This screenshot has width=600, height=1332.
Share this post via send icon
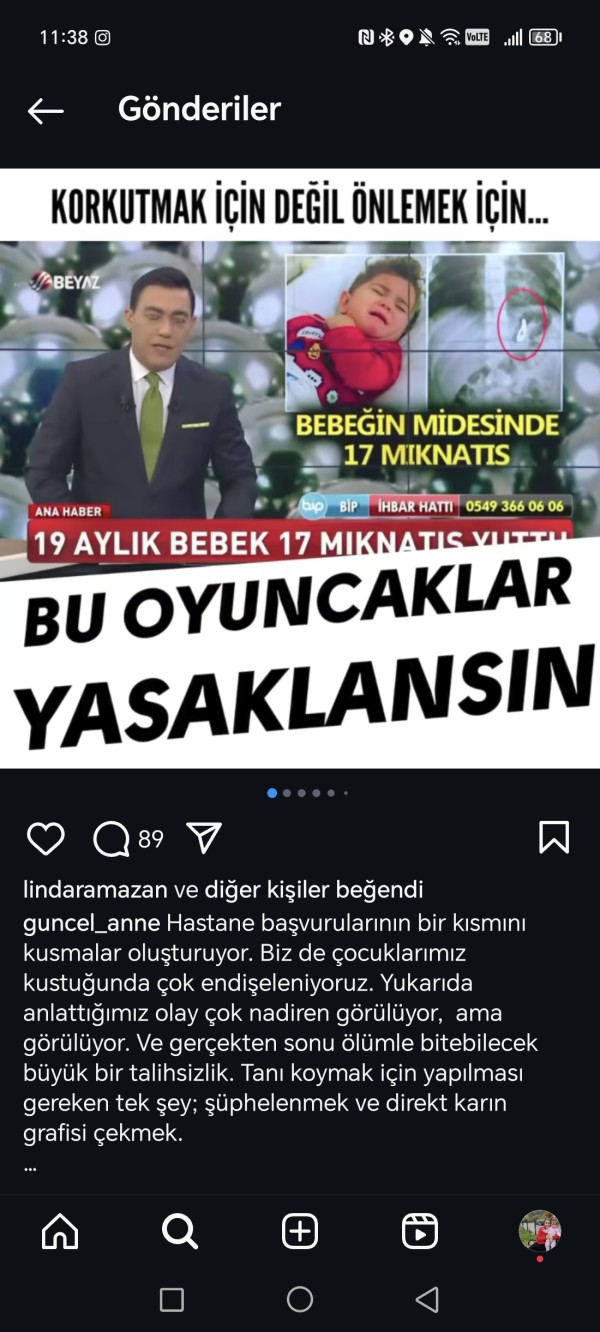click(x=204, y=838)
